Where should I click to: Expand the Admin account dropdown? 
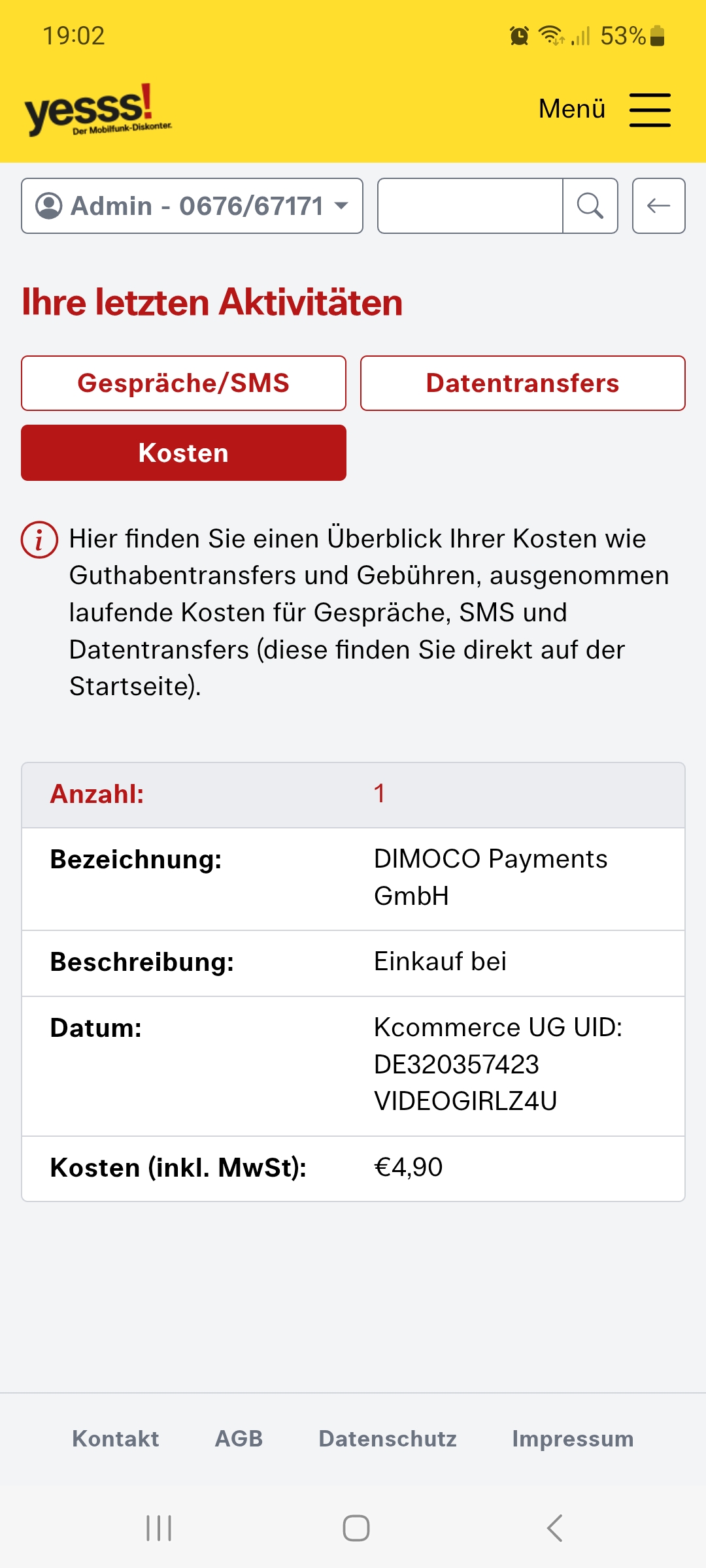(x=192, y=206)
